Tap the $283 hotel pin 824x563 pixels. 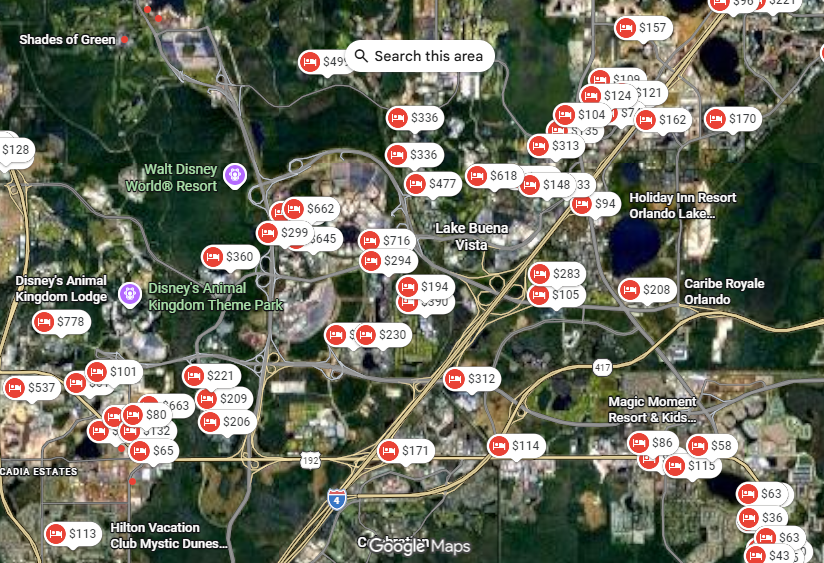556,274
